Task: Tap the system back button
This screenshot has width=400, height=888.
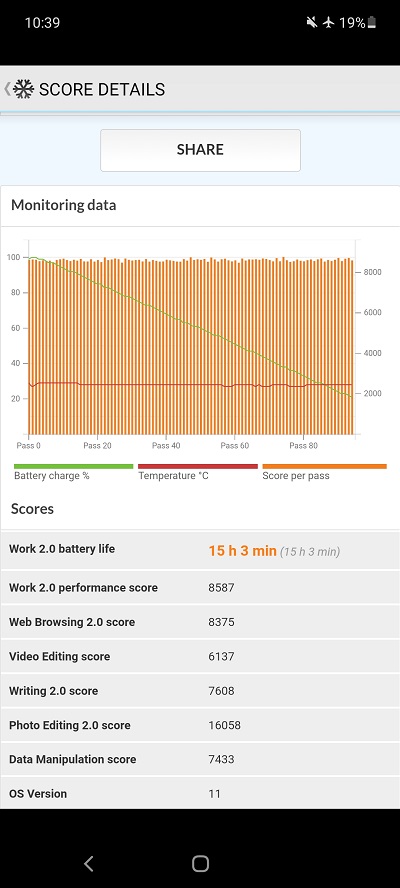Action: pos(88,863)
